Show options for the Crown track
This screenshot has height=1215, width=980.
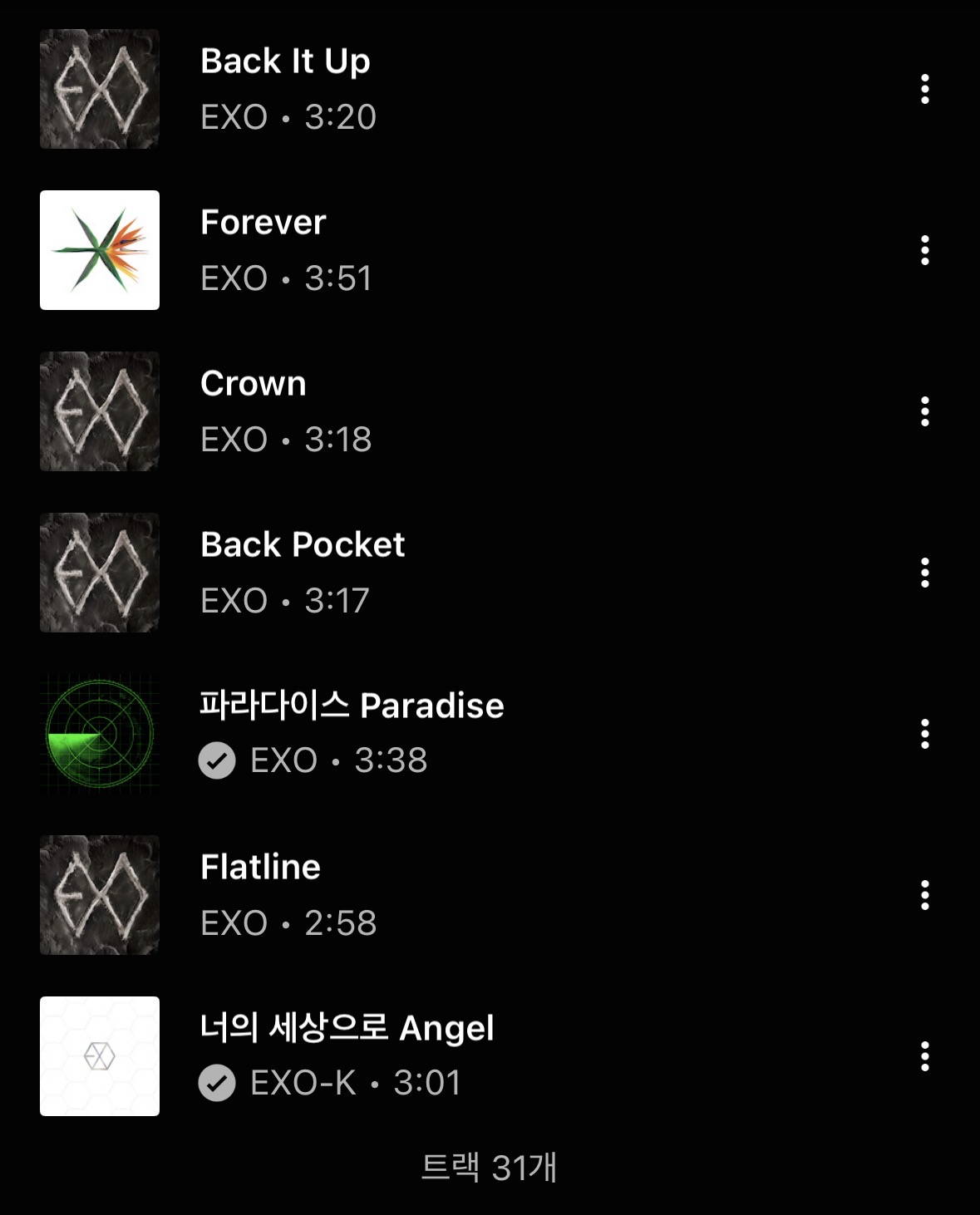click(x=924, y=411)
